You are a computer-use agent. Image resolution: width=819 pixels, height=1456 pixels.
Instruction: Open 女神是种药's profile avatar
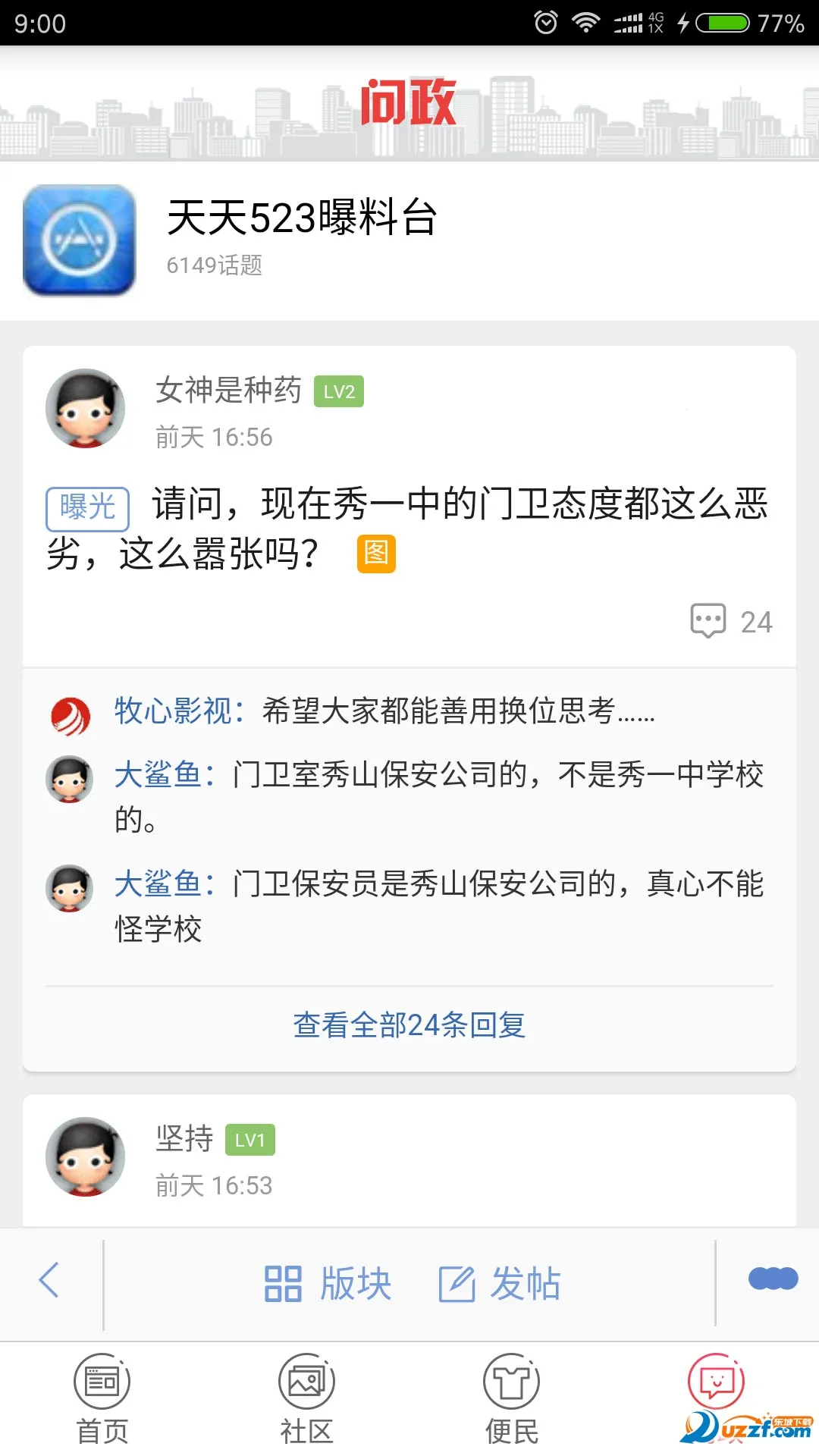click(x=86, y=409)
